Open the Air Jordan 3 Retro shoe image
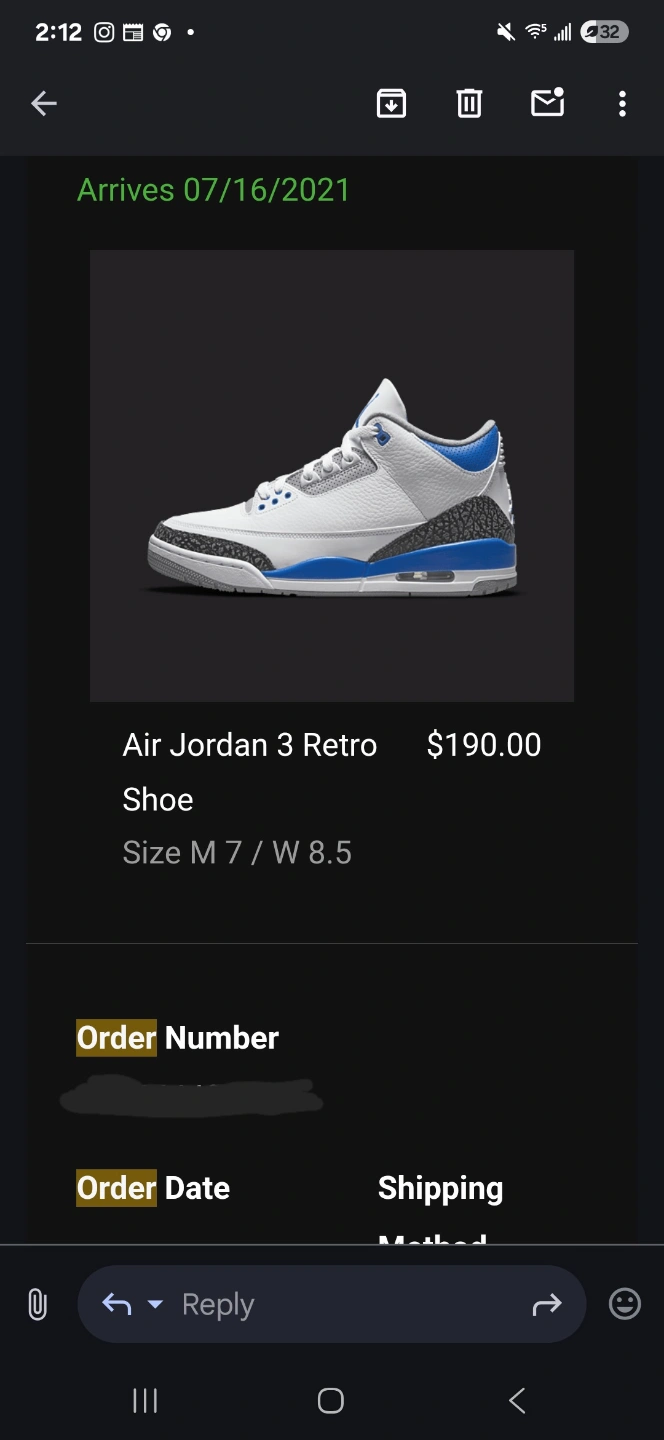 [x=332, y=476]
